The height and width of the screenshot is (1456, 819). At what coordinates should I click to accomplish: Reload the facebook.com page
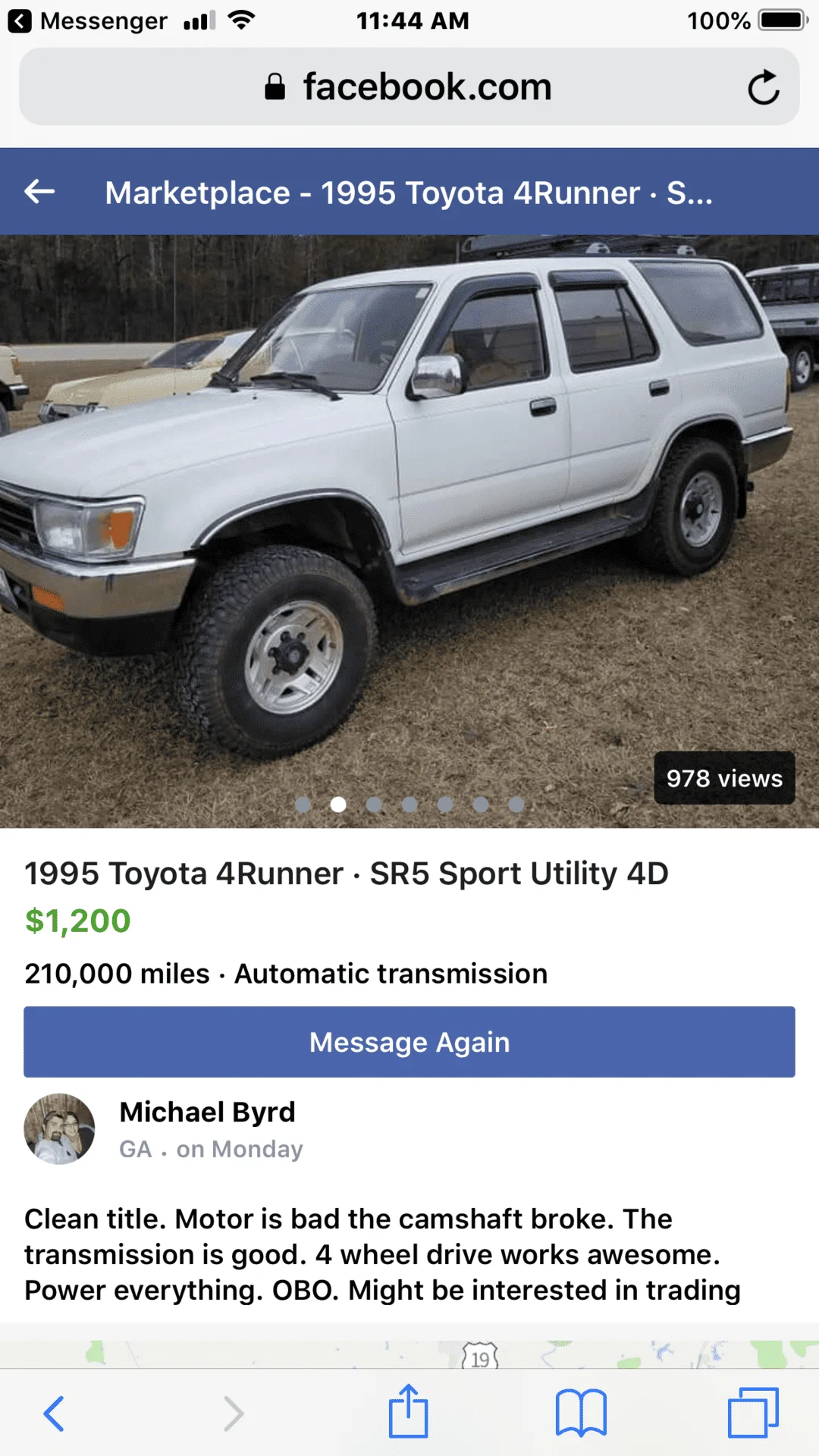(763, 87)
